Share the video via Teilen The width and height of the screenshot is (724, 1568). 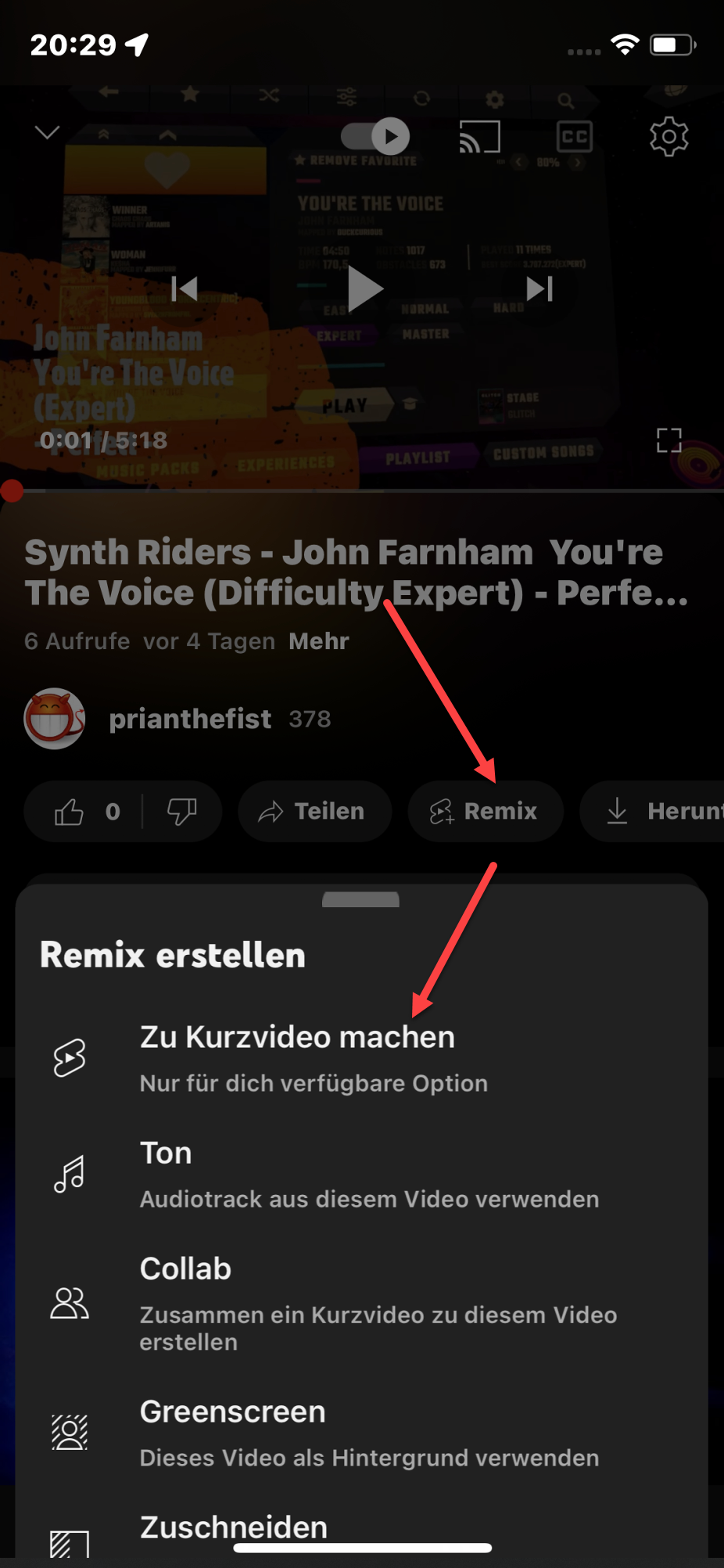[x=314, y=812]
